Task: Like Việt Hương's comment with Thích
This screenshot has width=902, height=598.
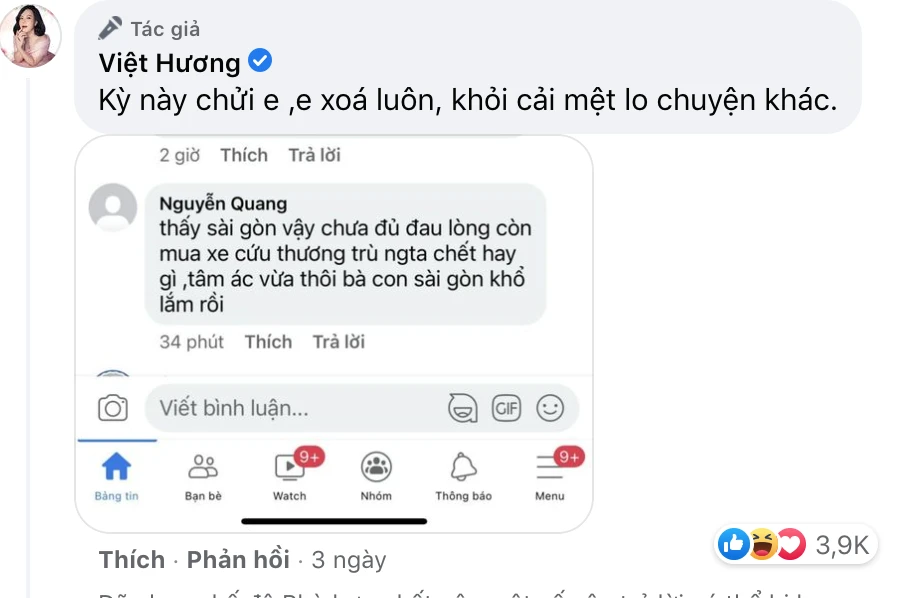Action: 132,560
